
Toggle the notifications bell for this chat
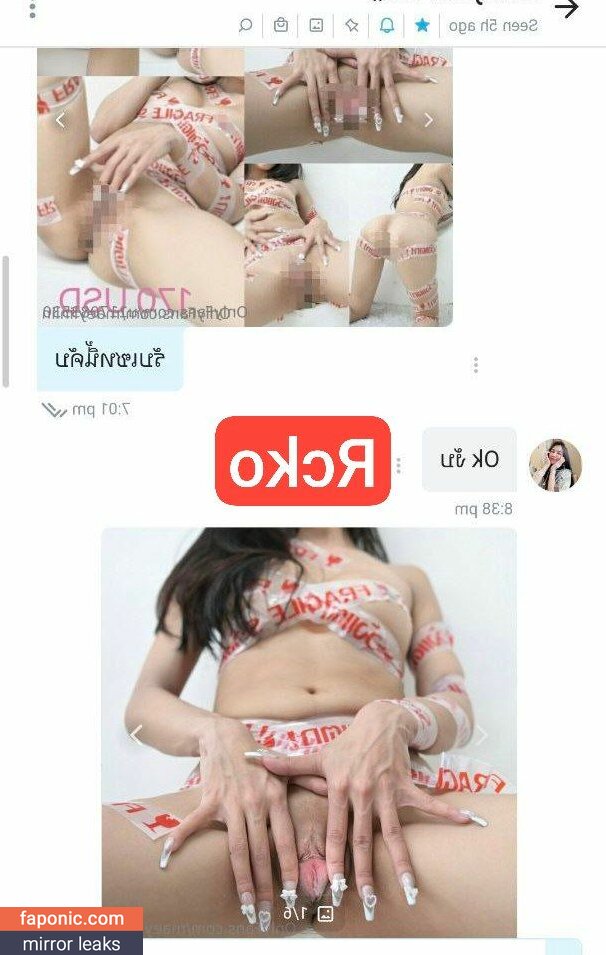coord(386,26)
